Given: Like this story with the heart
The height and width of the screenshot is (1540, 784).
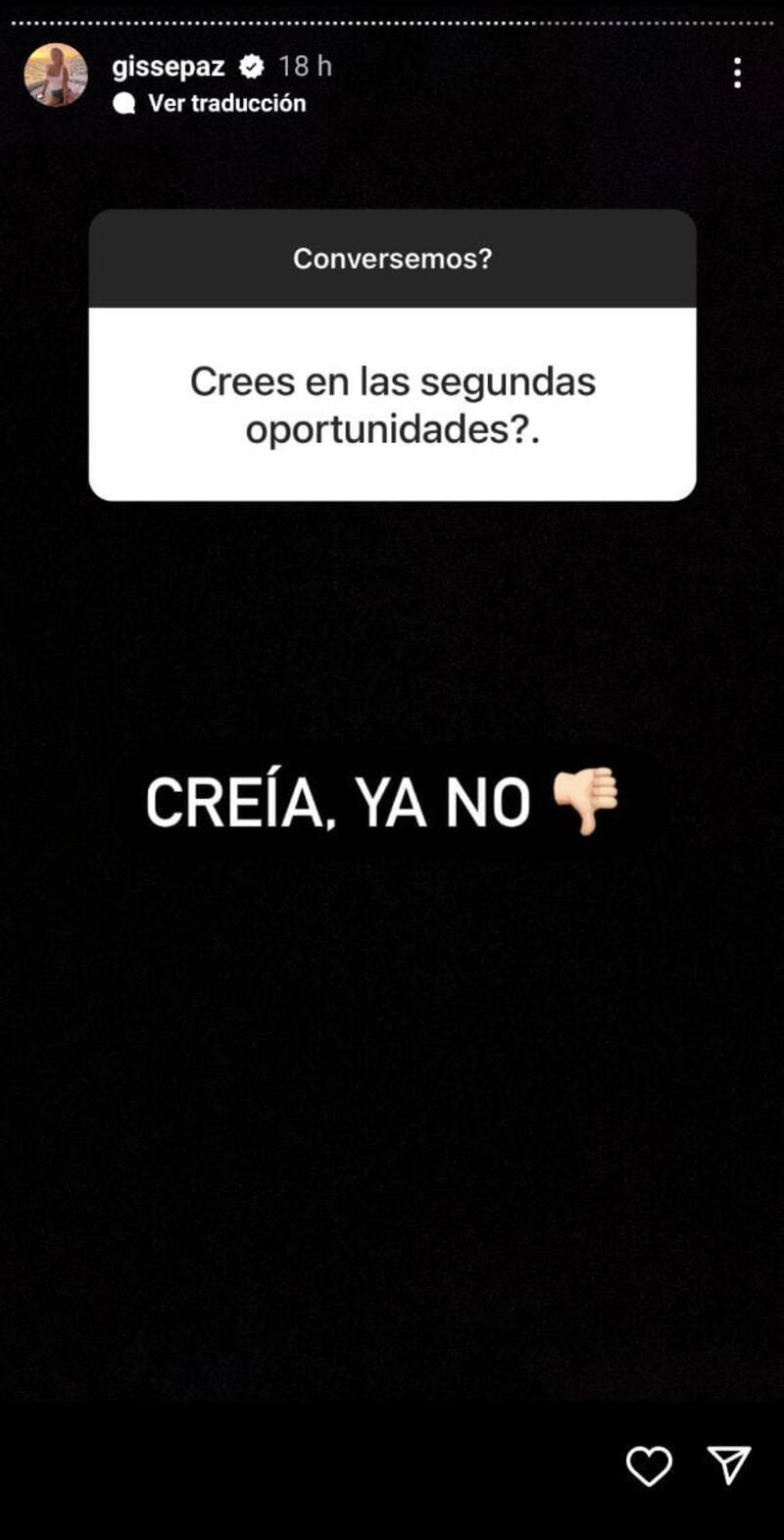Looking at the screenshot, I should (649, 1466).
